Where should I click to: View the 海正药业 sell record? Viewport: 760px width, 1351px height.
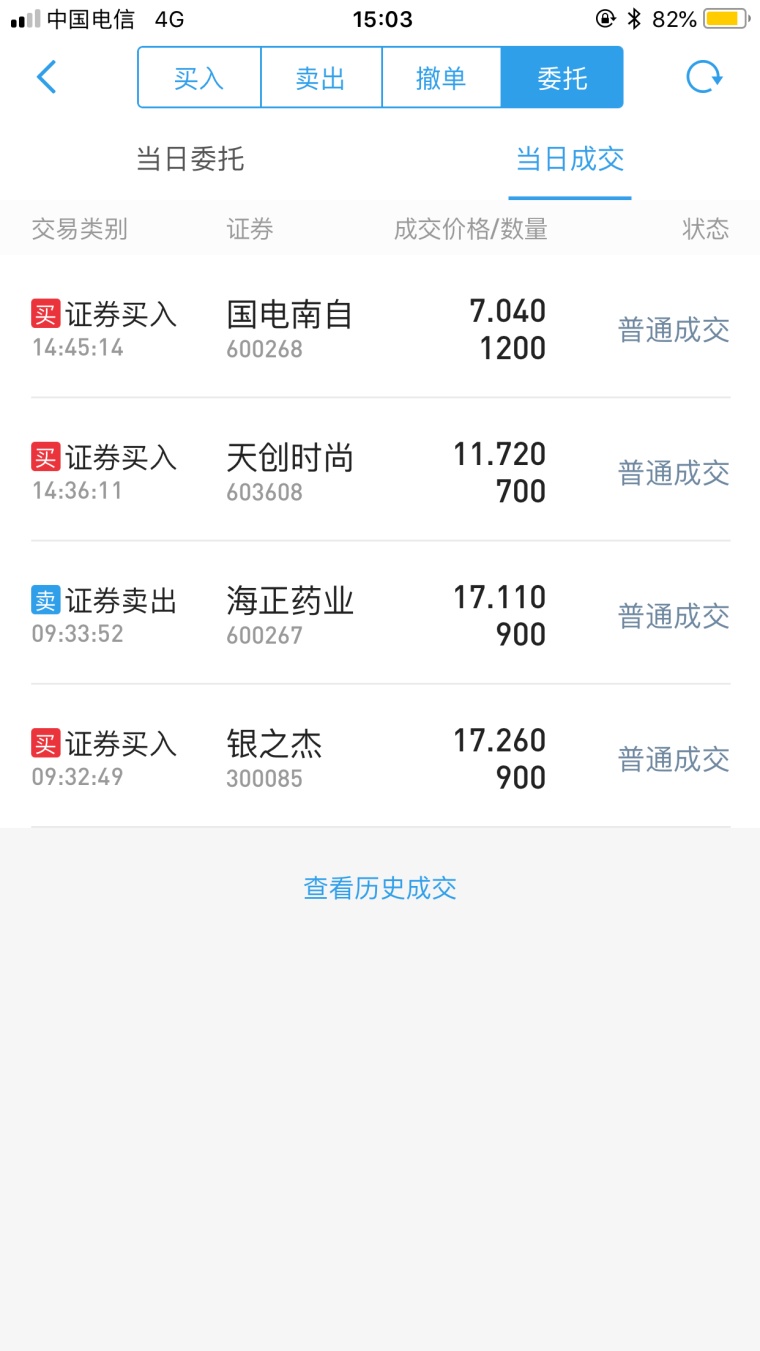click(380, 615)
